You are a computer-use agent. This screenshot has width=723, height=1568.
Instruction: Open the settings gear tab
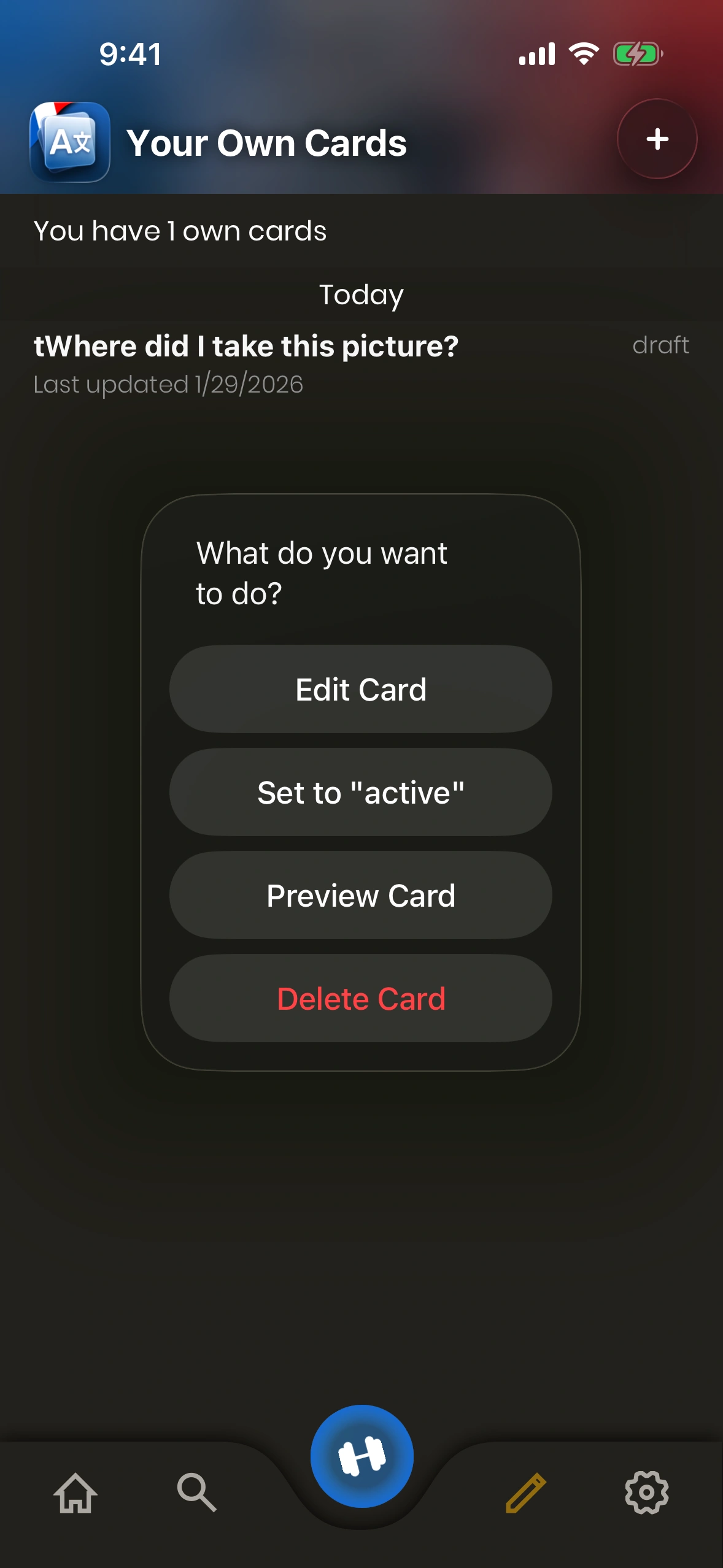coord(646,1492)
